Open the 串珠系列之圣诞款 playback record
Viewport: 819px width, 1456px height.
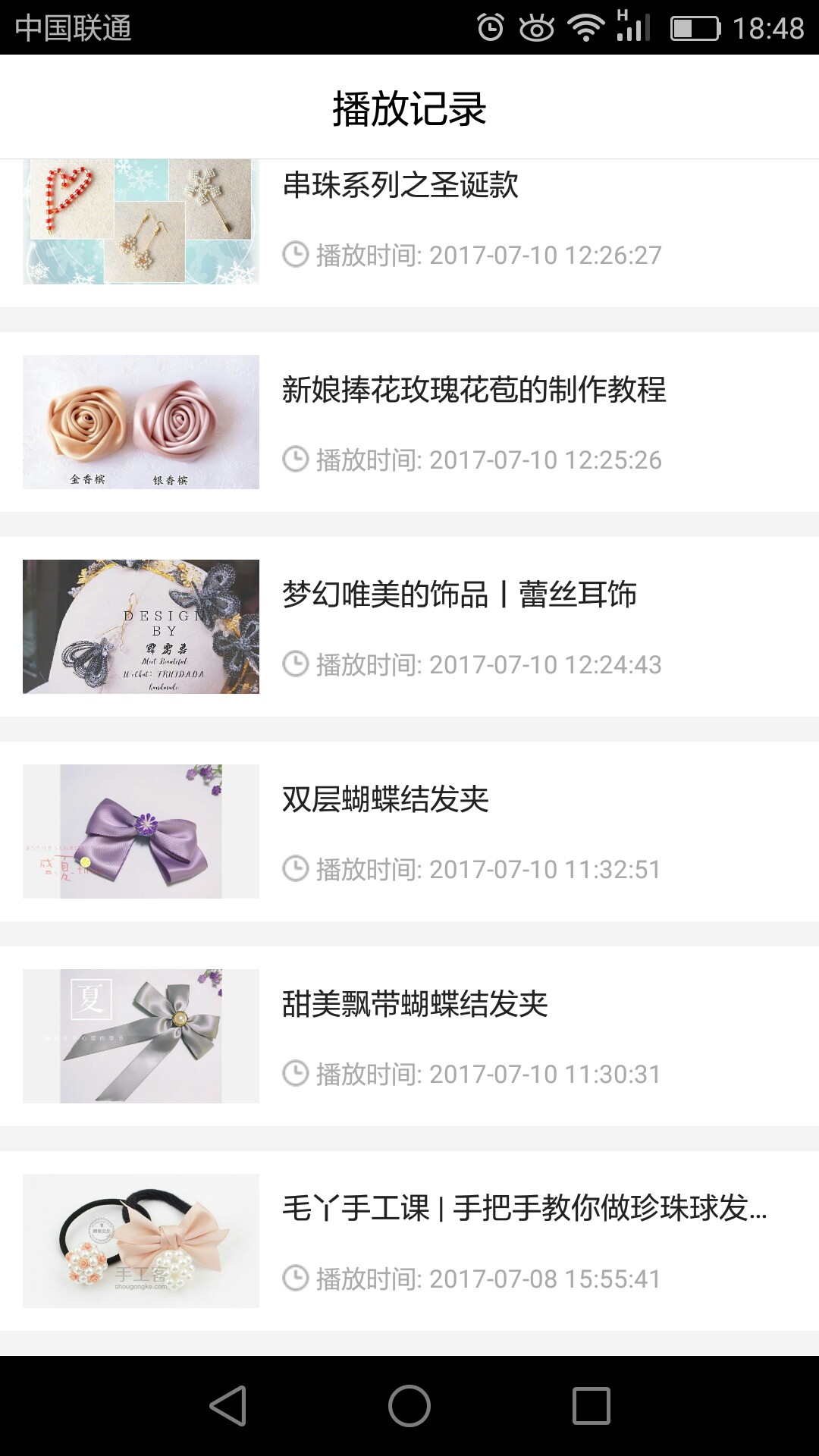click(x=409, y=233)
